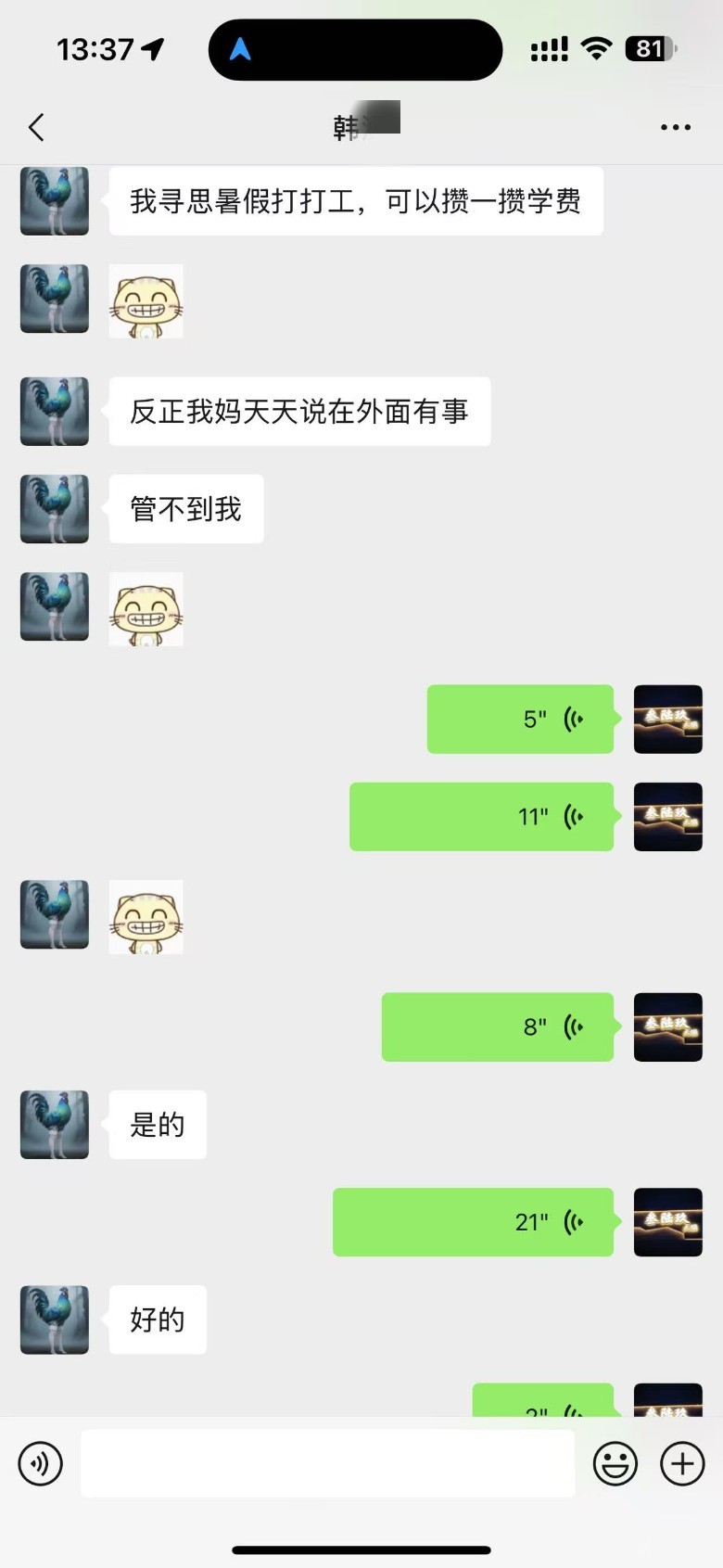Play the 5-second voice message
The image size is (723, 1568).
click(520, 720)
